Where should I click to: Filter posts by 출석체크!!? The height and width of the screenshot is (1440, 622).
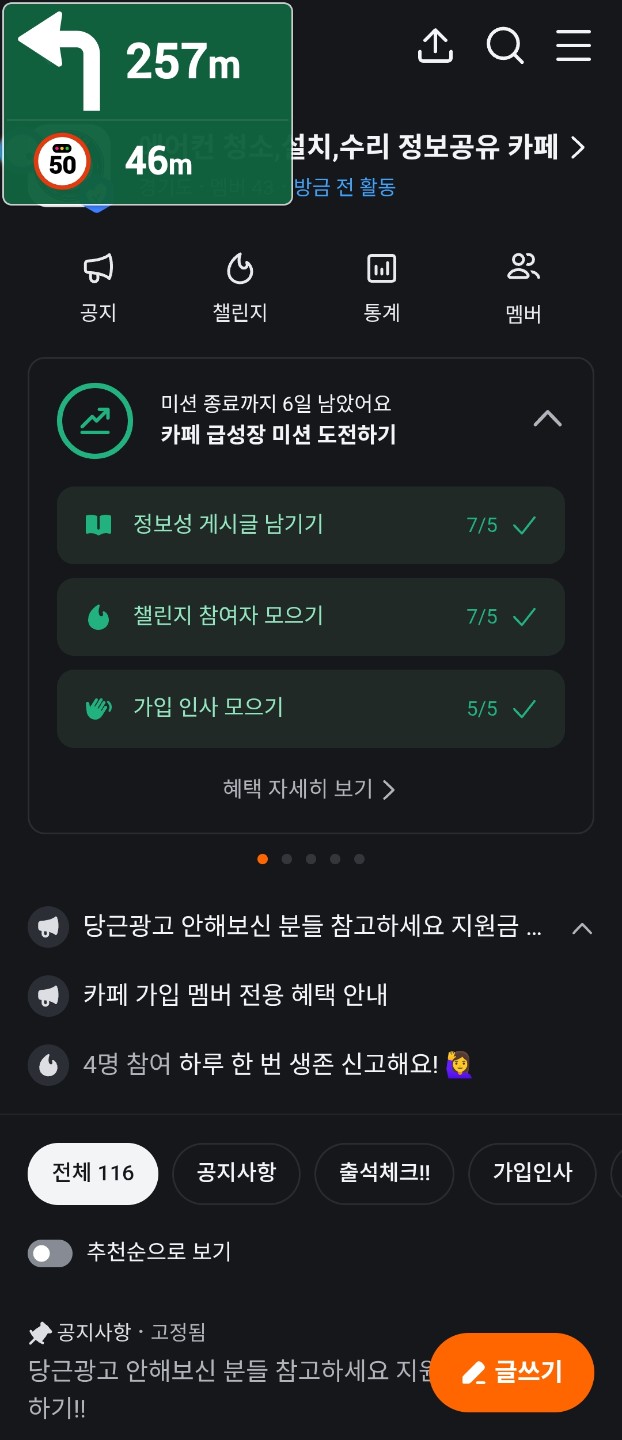(384, 1173)
